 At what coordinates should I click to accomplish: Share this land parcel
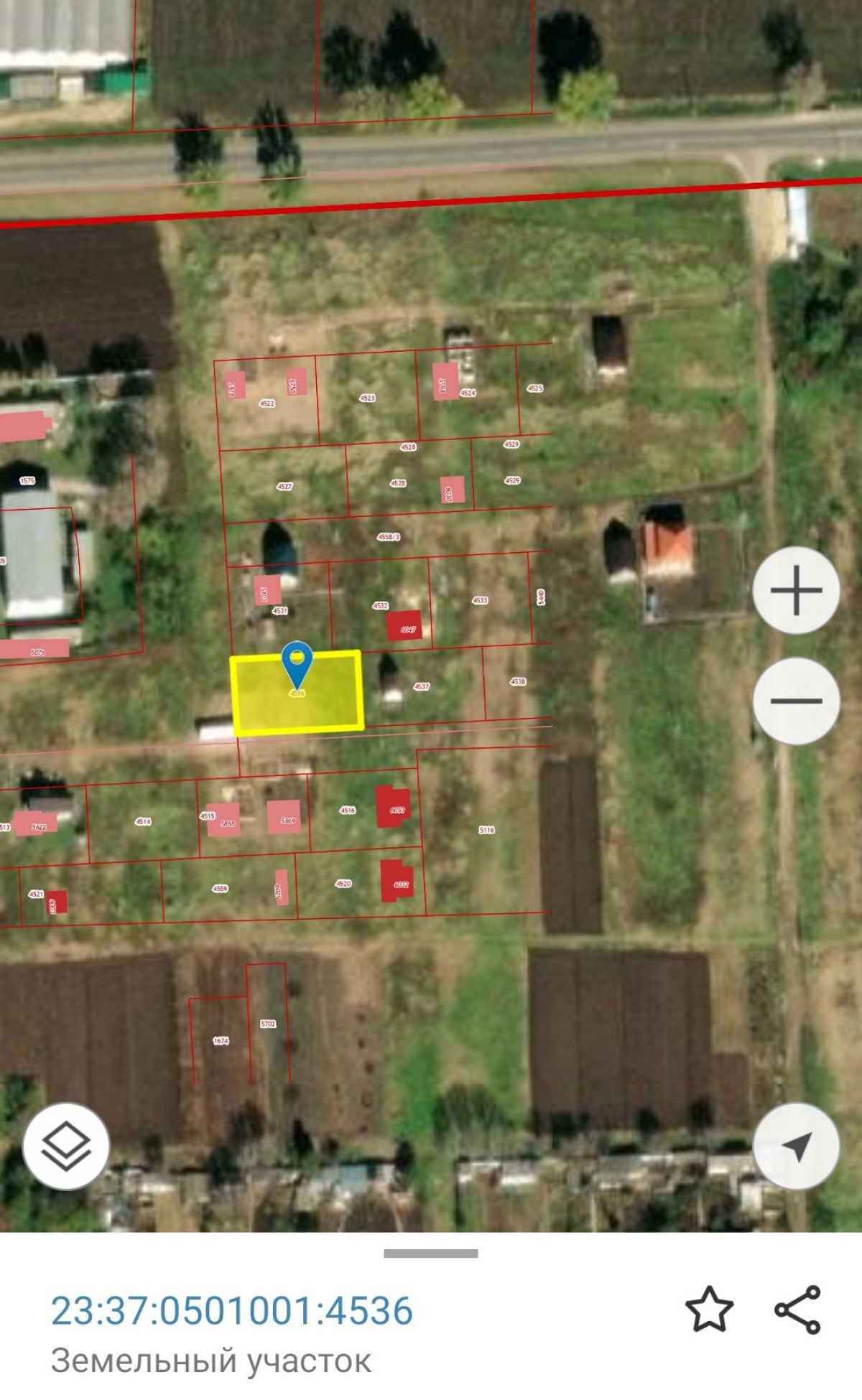pyautogui.click(x=797, y=1310)
